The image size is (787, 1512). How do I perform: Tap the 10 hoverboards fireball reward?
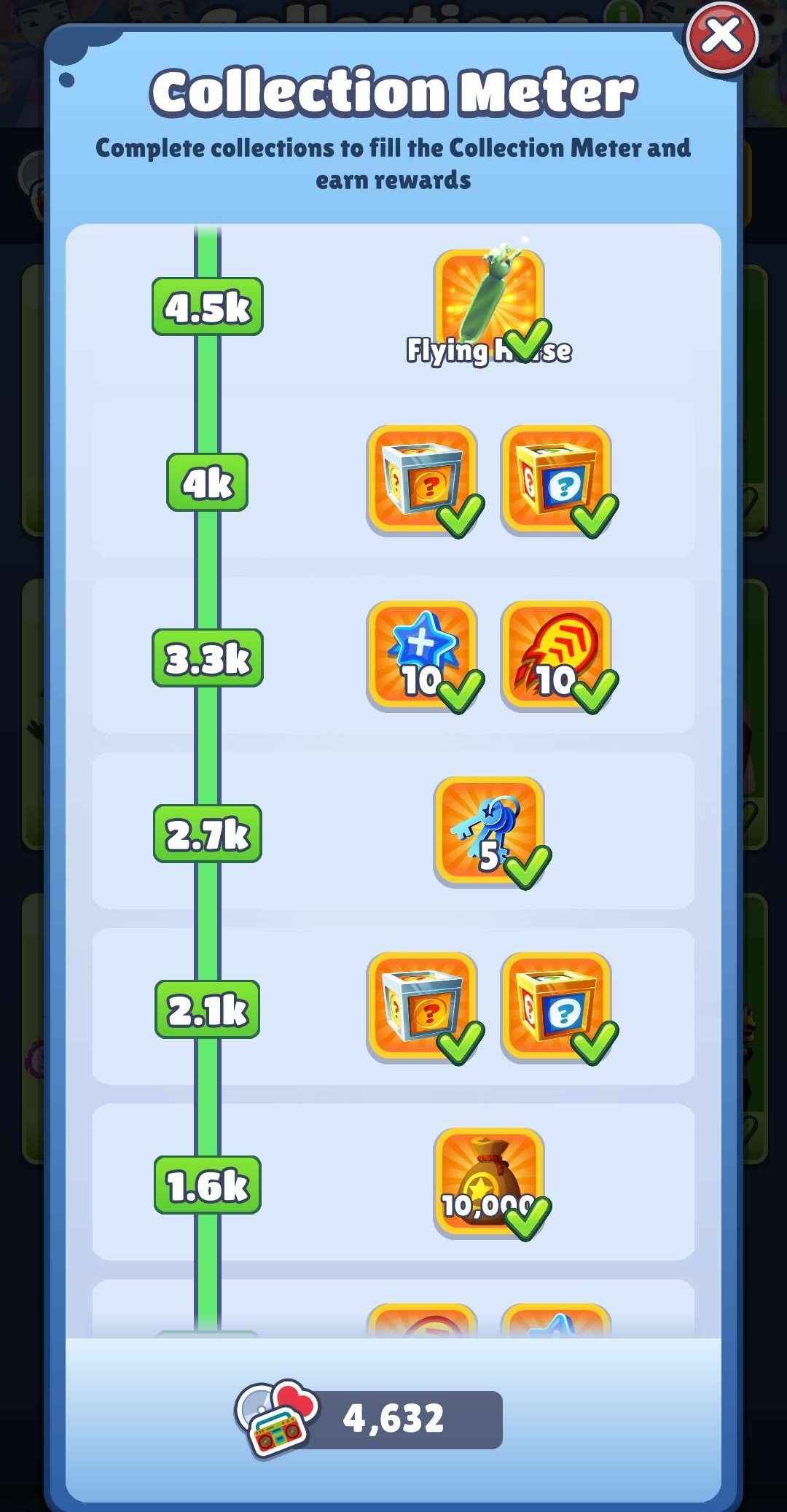point(555,655)
